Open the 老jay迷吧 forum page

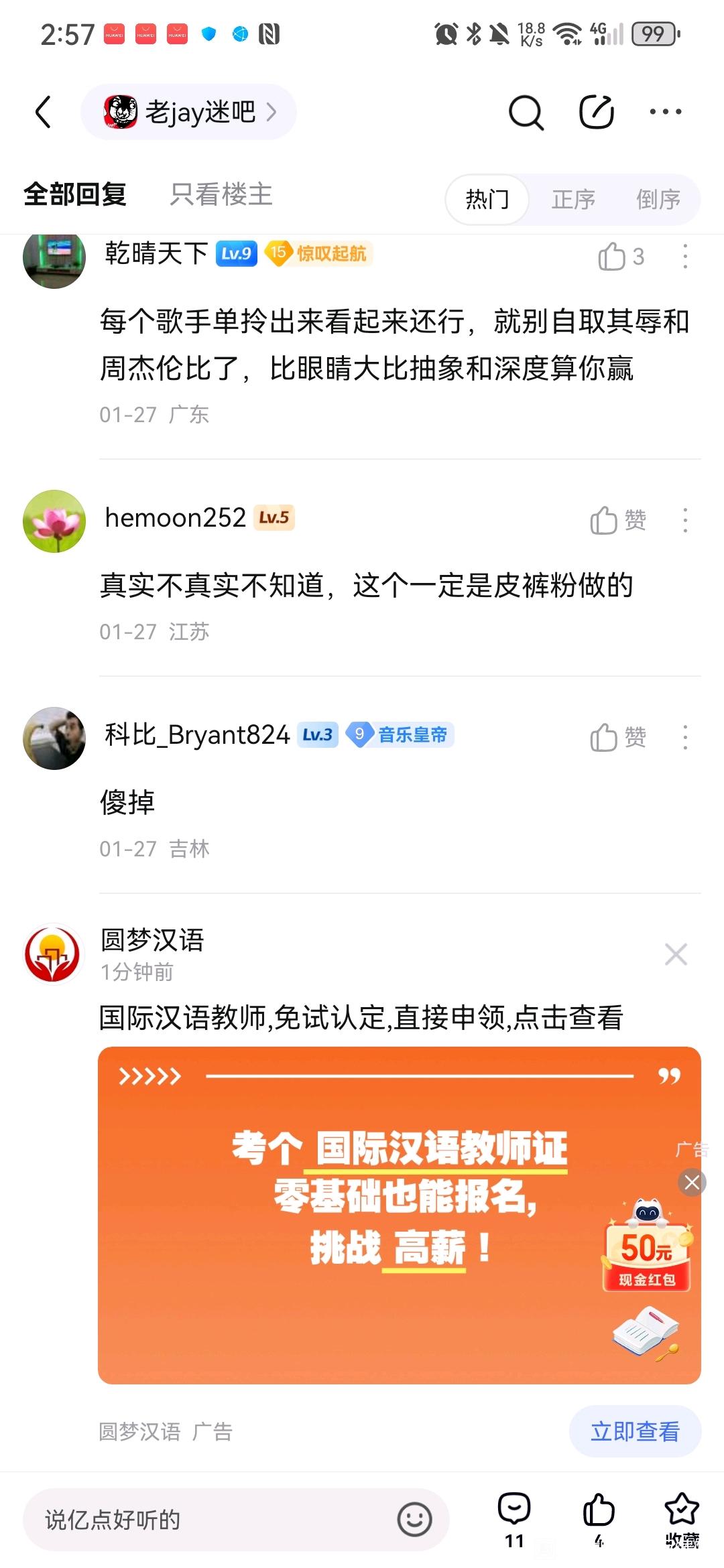[x=189, y=112]
